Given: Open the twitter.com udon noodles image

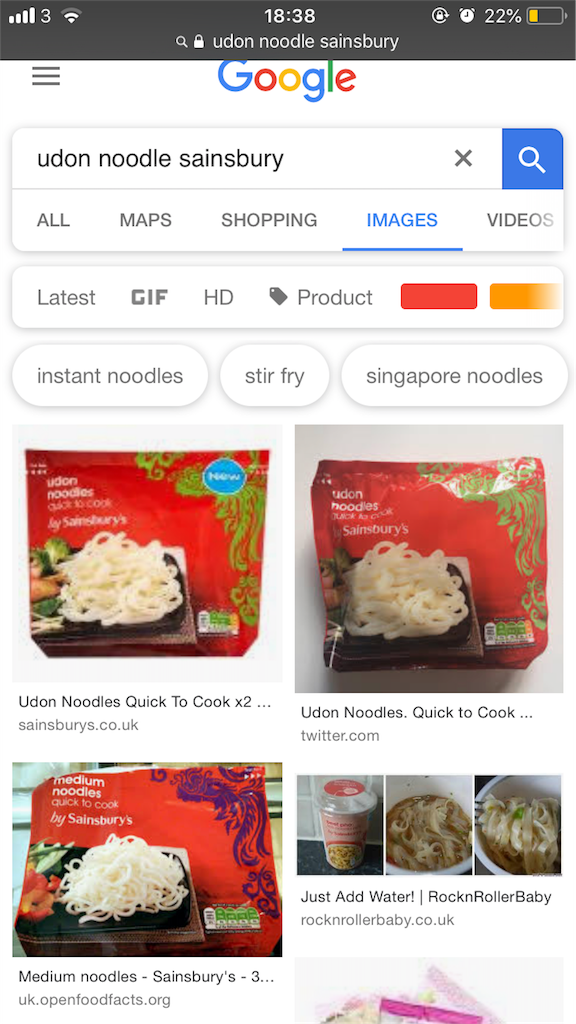Looking at the screenshot, I should coord(429,558).
